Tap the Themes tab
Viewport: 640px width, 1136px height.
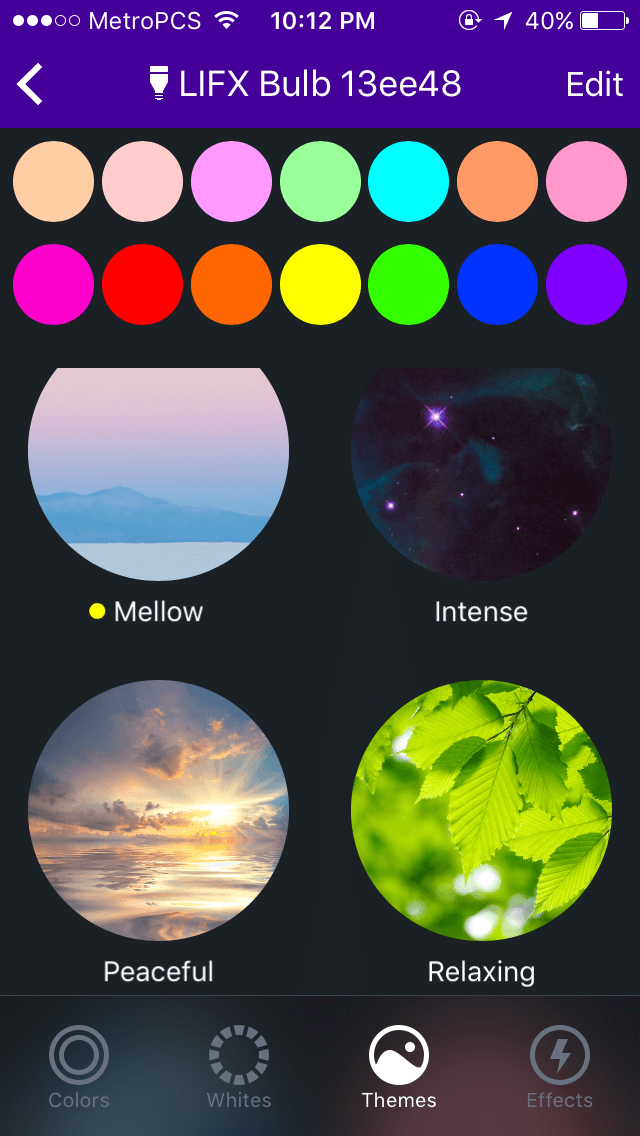tap(399, 1066)
